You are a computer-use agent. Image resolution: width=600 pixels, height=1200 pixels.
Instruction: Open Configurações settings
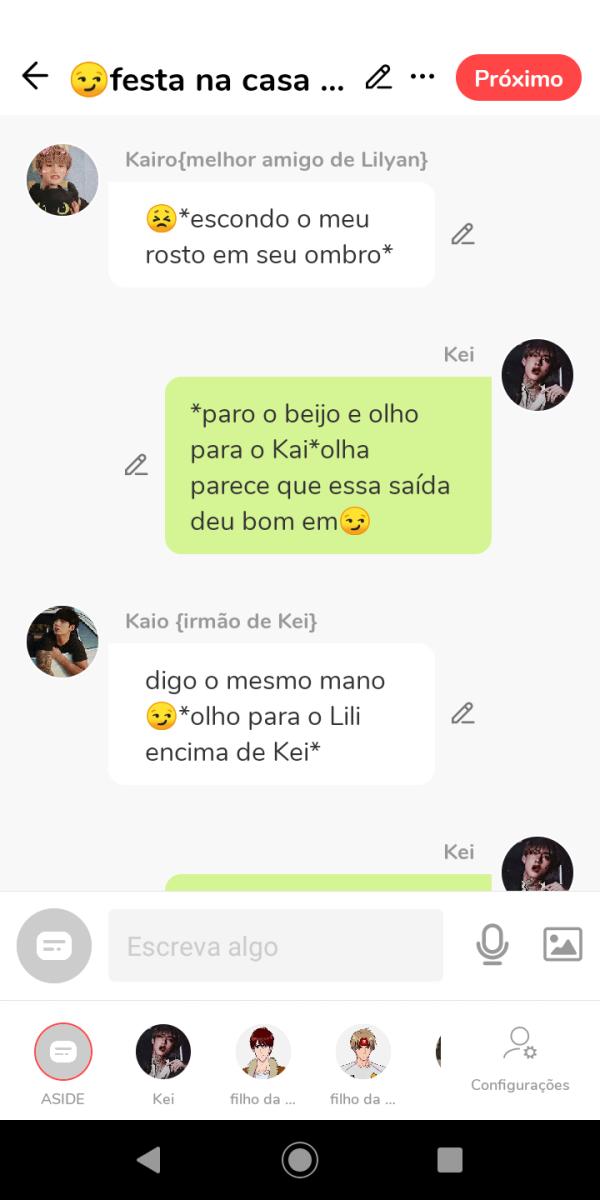pos(520,1058)
